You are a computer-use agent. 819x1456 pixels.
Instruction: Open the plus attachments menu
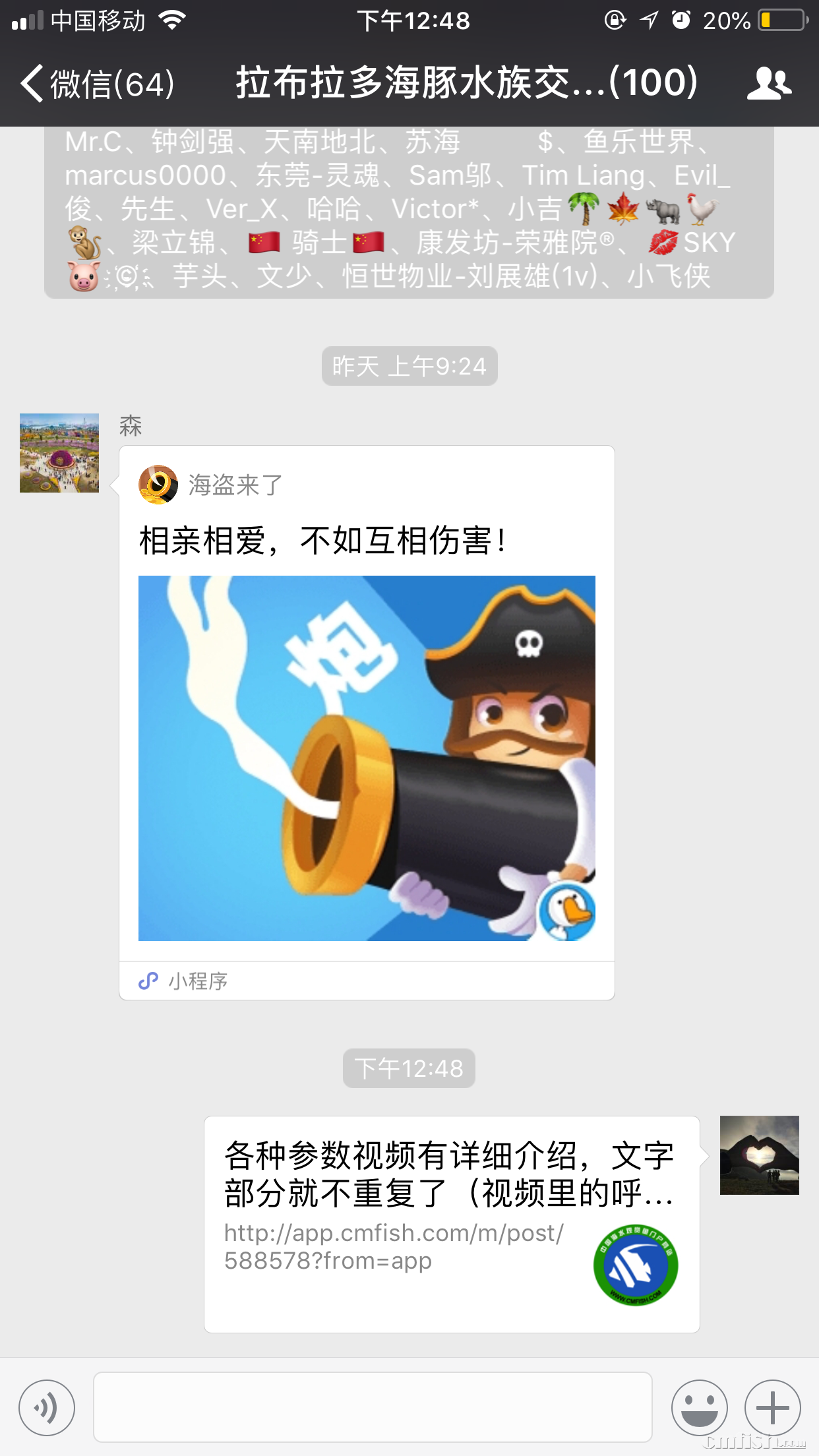pos(772,1407)
